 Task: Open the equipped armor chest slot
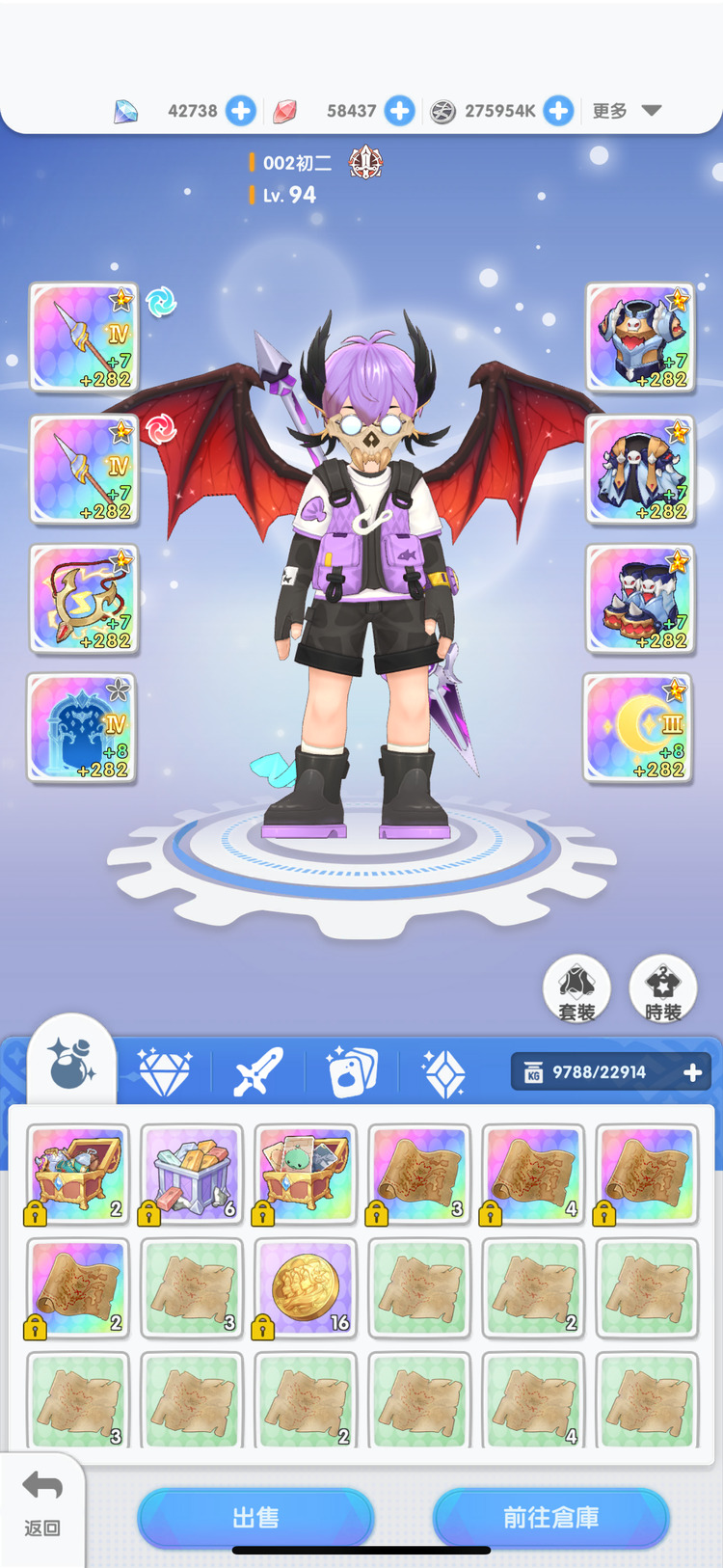tap(640, 338)
